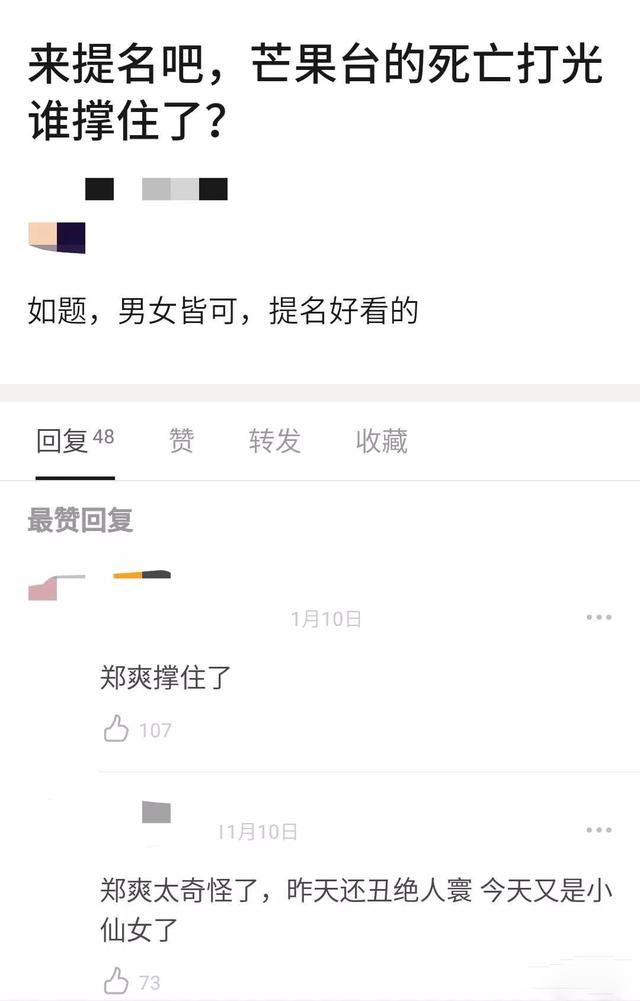The height and width of the screenshot is (1001, 640).
Task: Like the comment 郑爽撑住了
Action: [117, 729]
